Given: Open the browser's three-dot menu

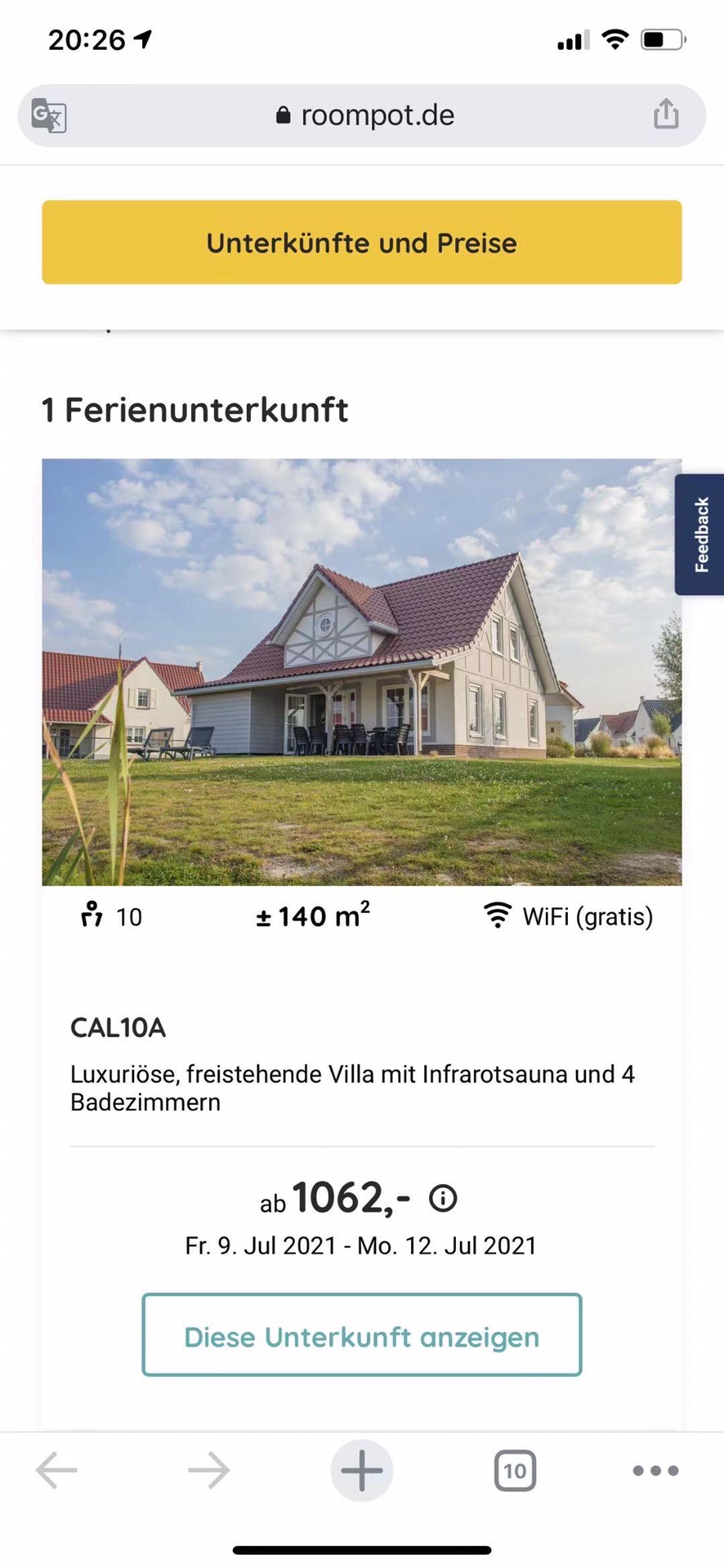Looking at the screenshot, I should point(655,1471).
